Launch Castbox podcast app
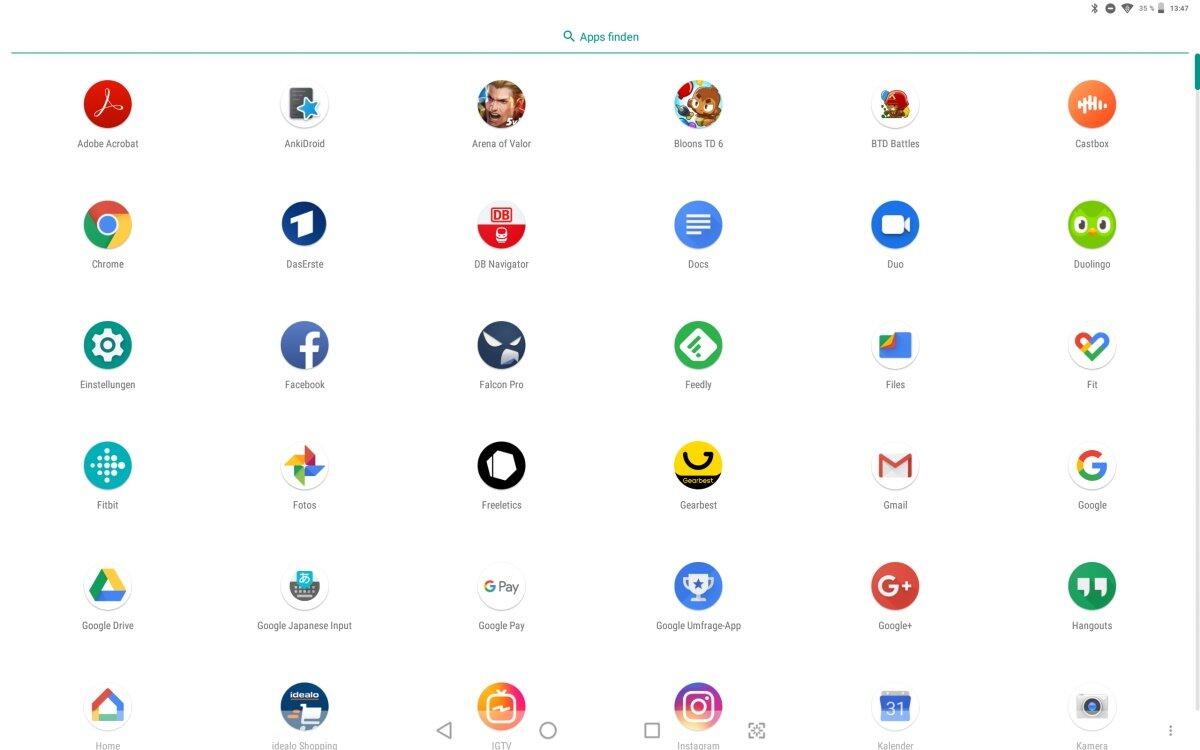The height and width of the screenshot is (750, 1200). point(1092,105)
